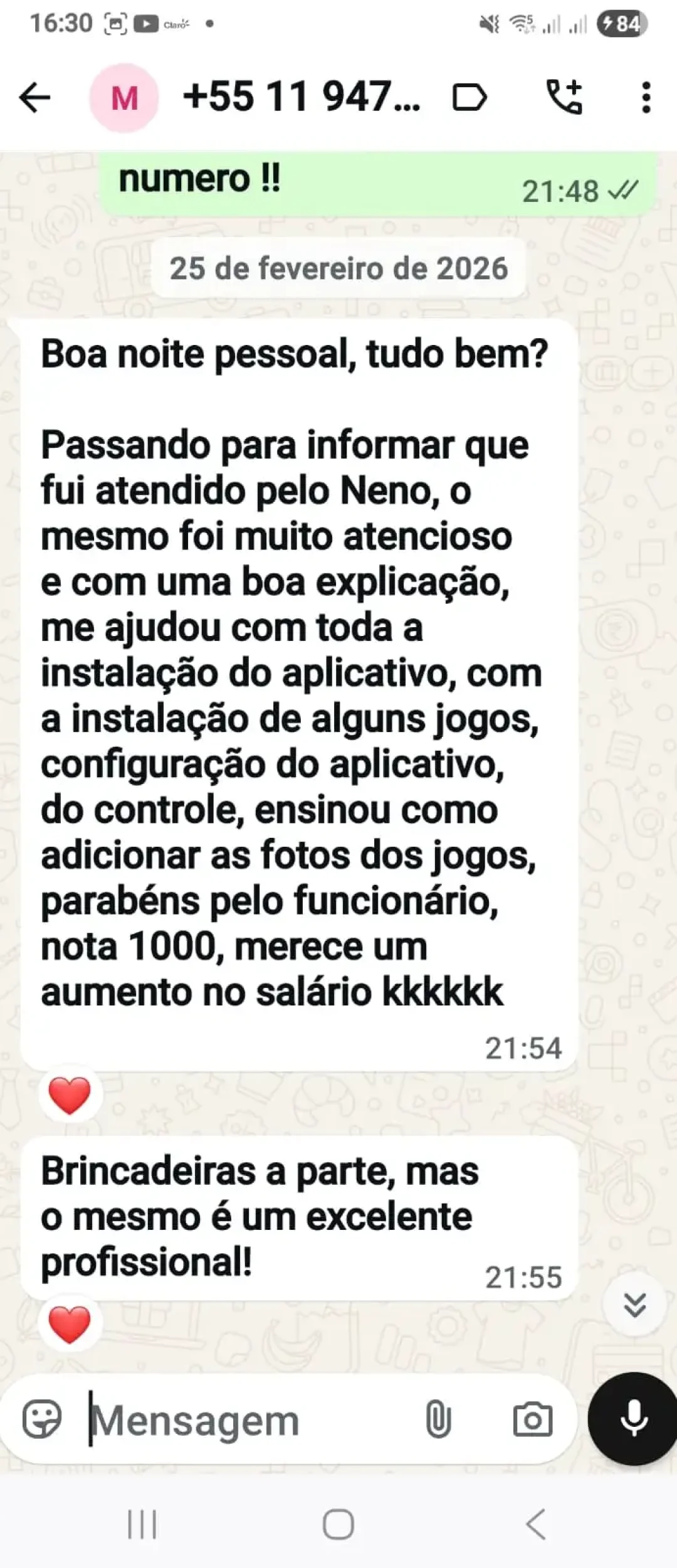Image resolution: width=677 pixels, height=1568 pixels.
Task: Go back to the chat list
Action: click(34, 98)
